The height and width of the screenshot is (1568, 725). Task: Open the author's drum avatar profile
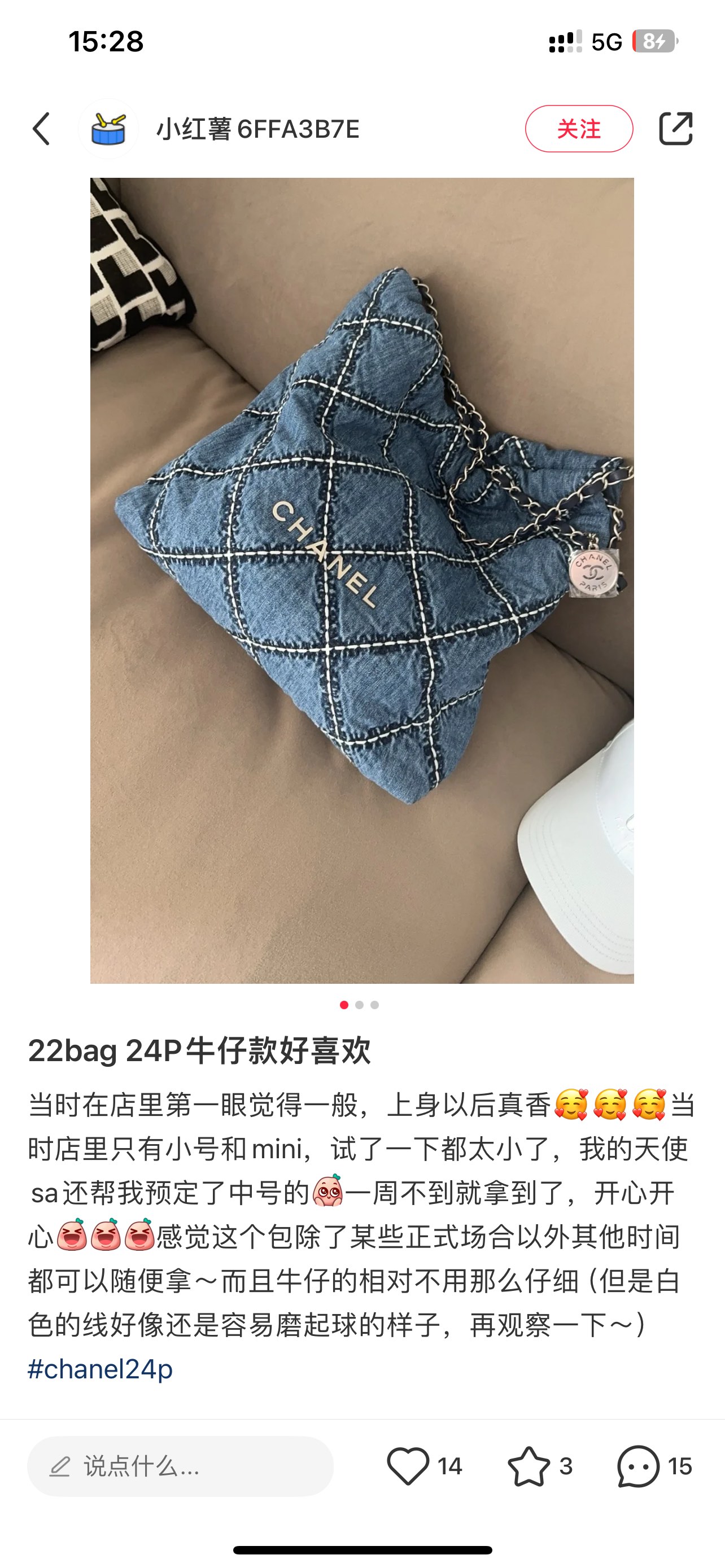108,129
